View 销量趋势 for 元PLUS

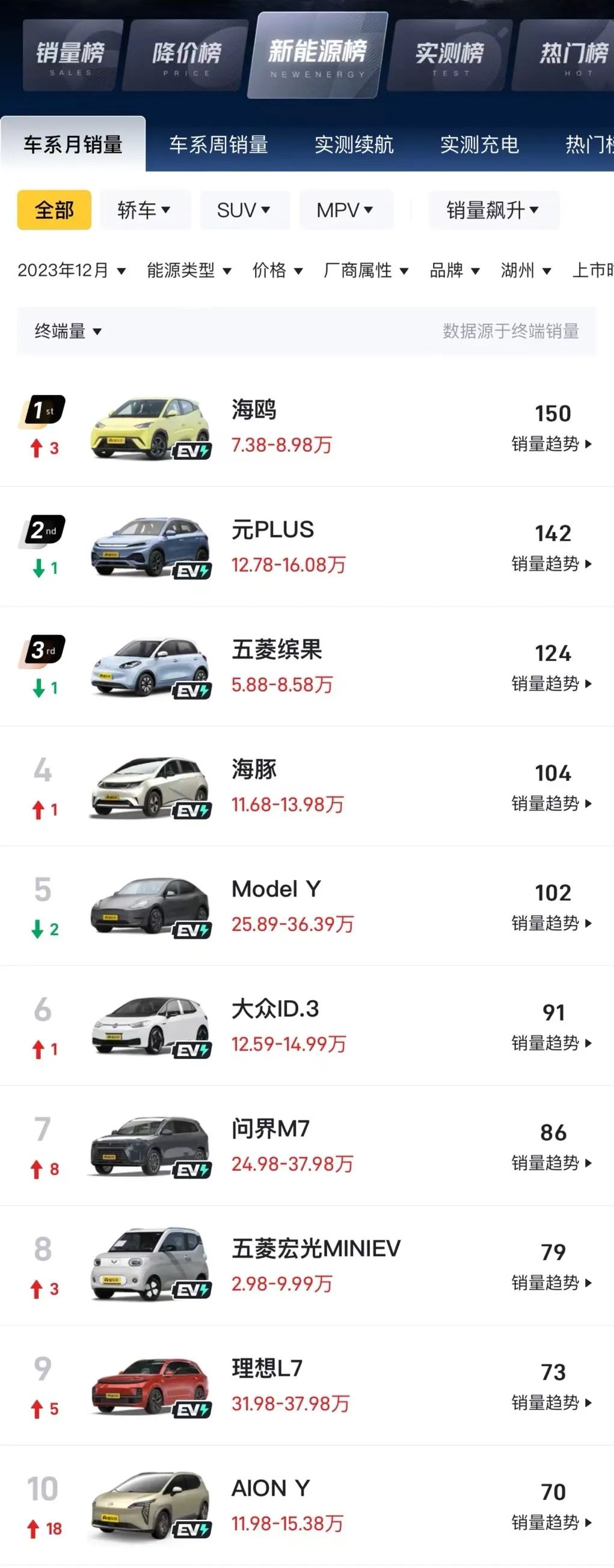tap(551, 564)
